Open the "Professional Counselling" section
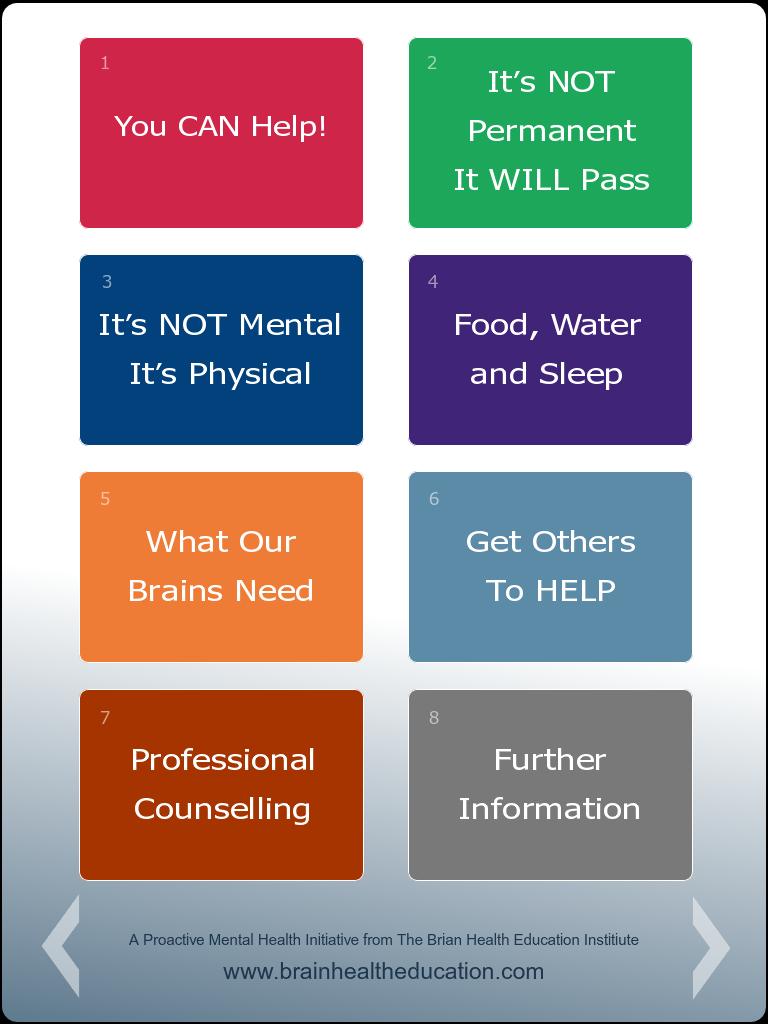 click(221, 784)
